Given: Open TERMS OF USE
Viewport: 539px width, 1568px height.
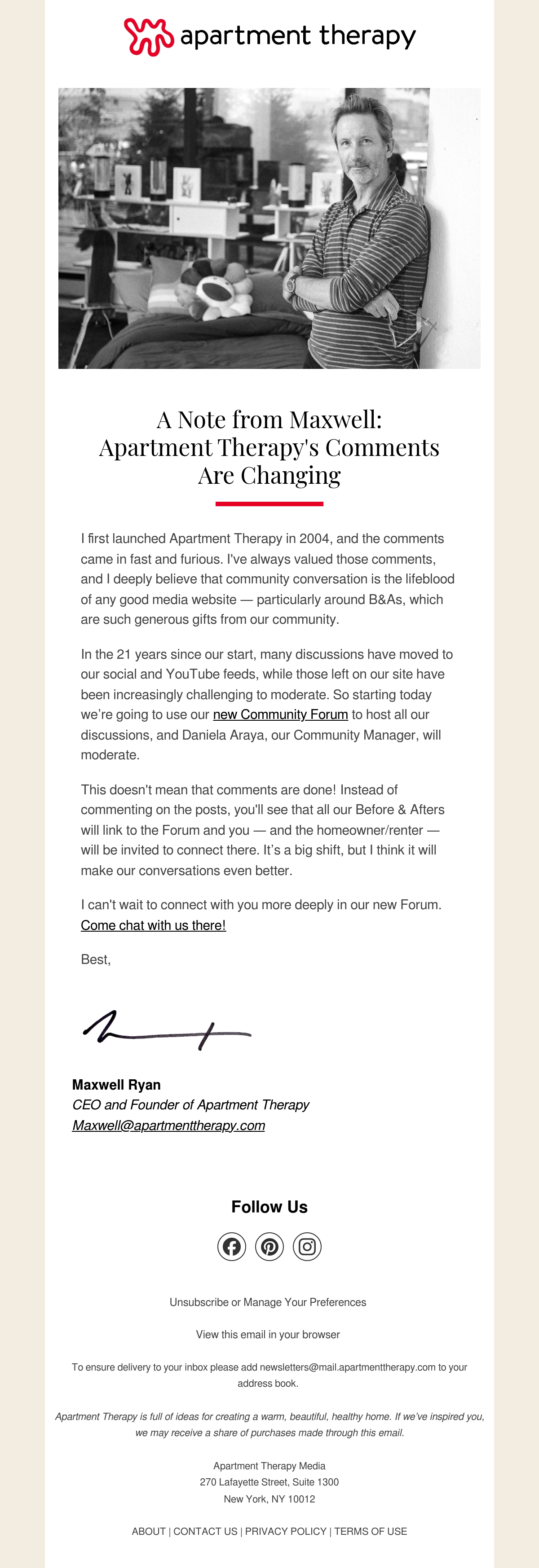Looking at the screenshot, I should 370,1531.
